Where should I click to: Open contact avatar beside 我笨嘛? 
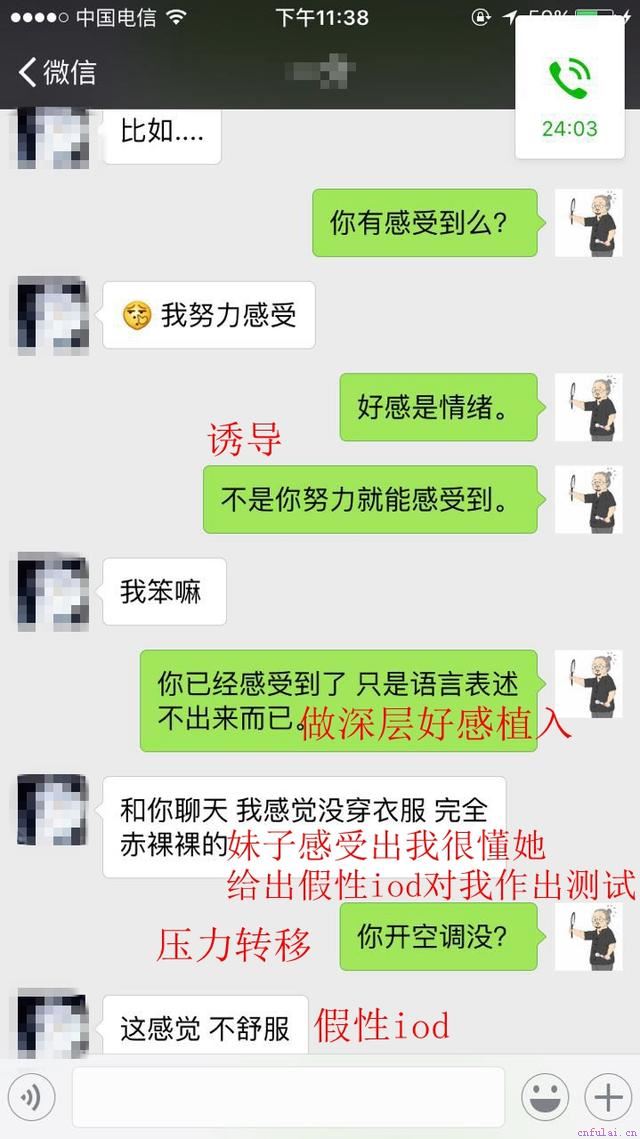click(53, 591)
